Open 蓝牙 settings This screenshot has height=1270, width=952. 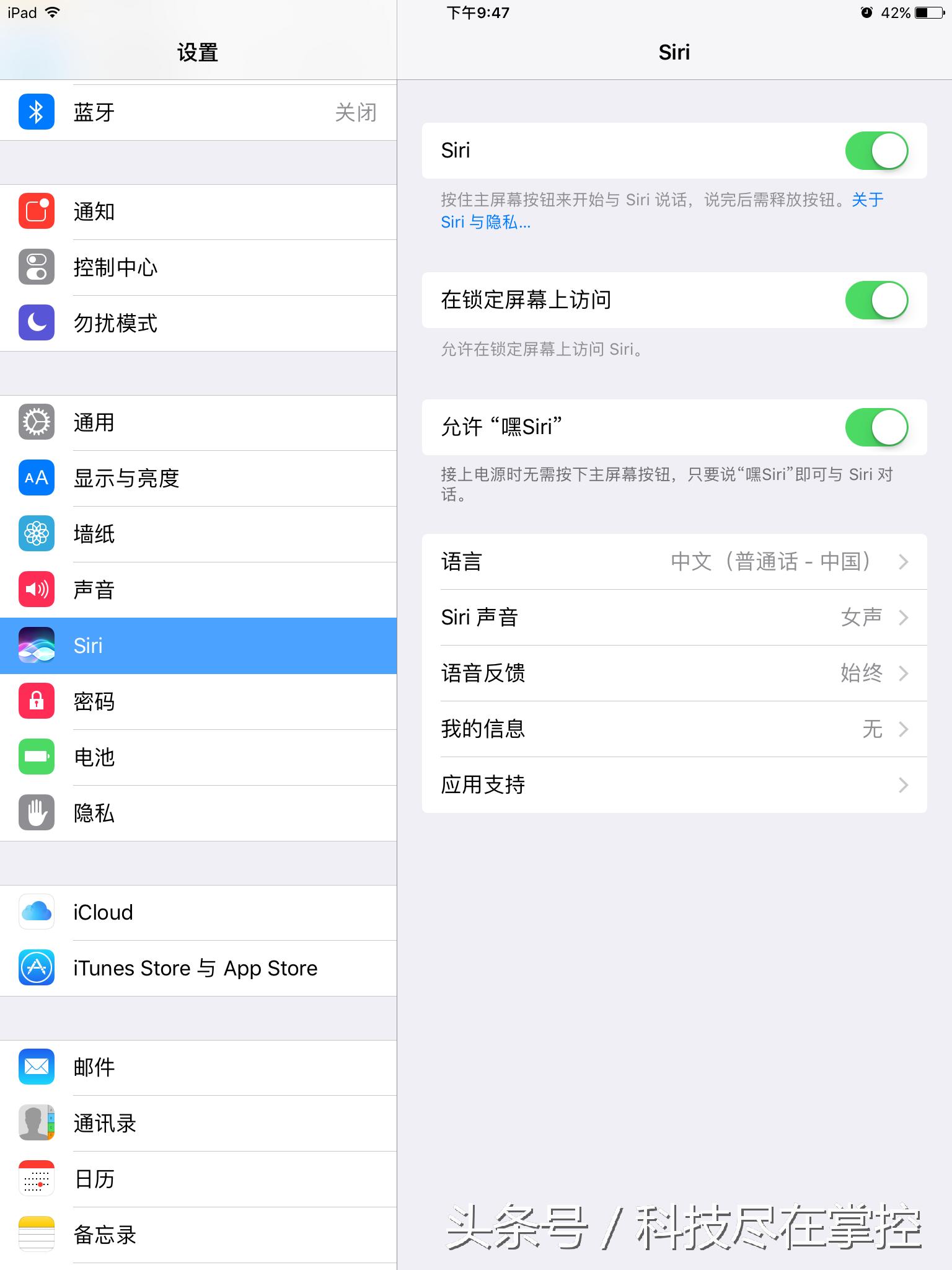click(x=198, y=113)
